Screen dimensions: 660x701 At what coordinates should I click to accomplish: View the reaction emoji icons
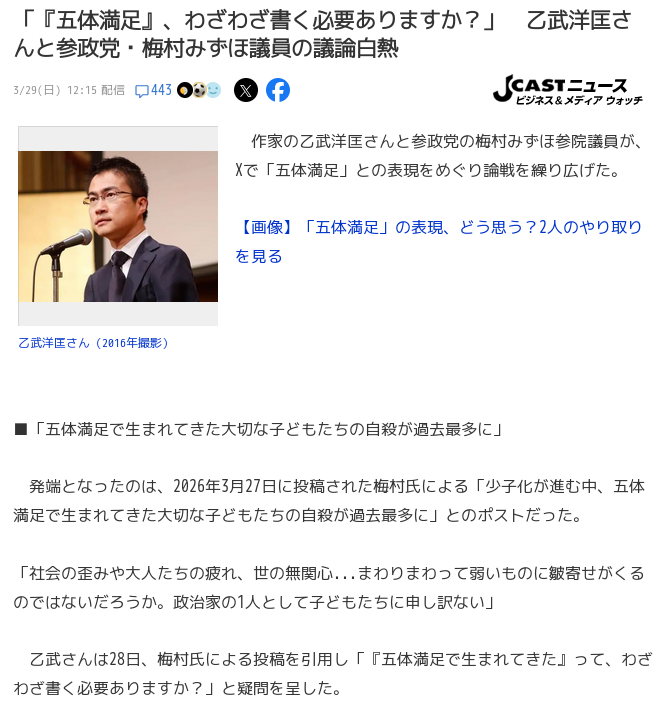pyautogui.click(x=199, y=90)
